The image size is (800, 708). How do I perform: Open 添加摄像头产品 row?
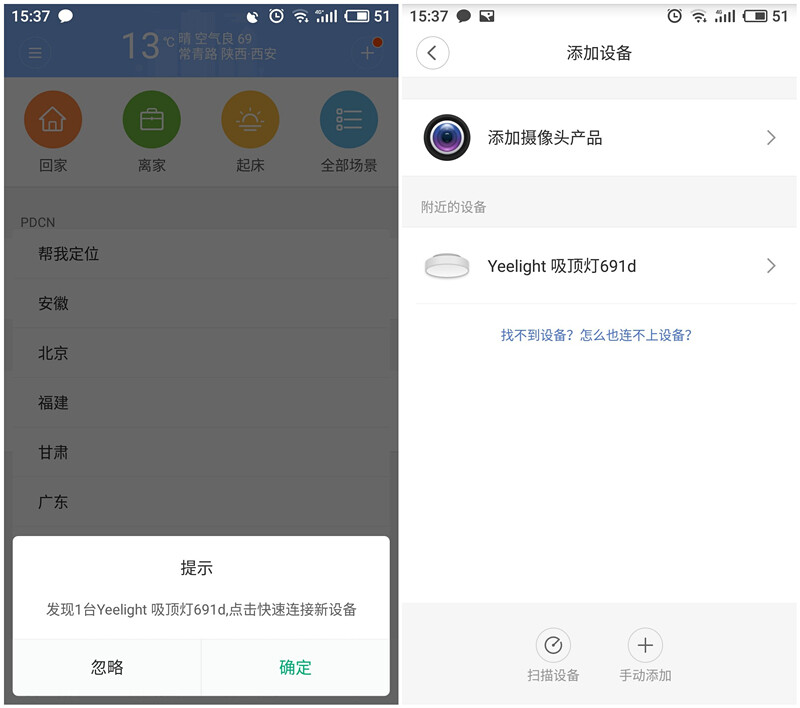tap(600, 138)
